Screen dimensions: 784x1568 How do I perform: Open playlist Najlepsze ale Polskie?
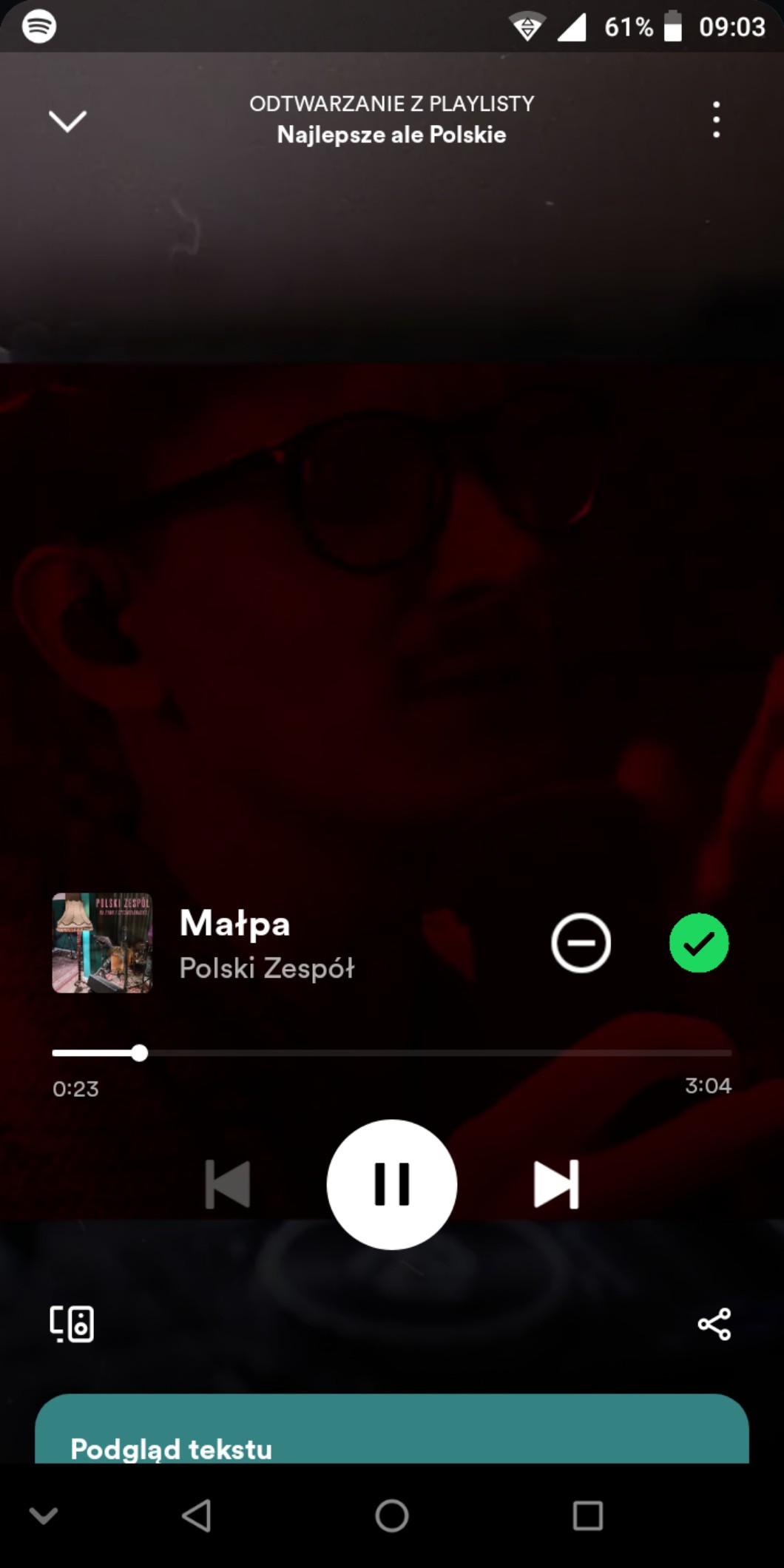[x=391, y=135]
